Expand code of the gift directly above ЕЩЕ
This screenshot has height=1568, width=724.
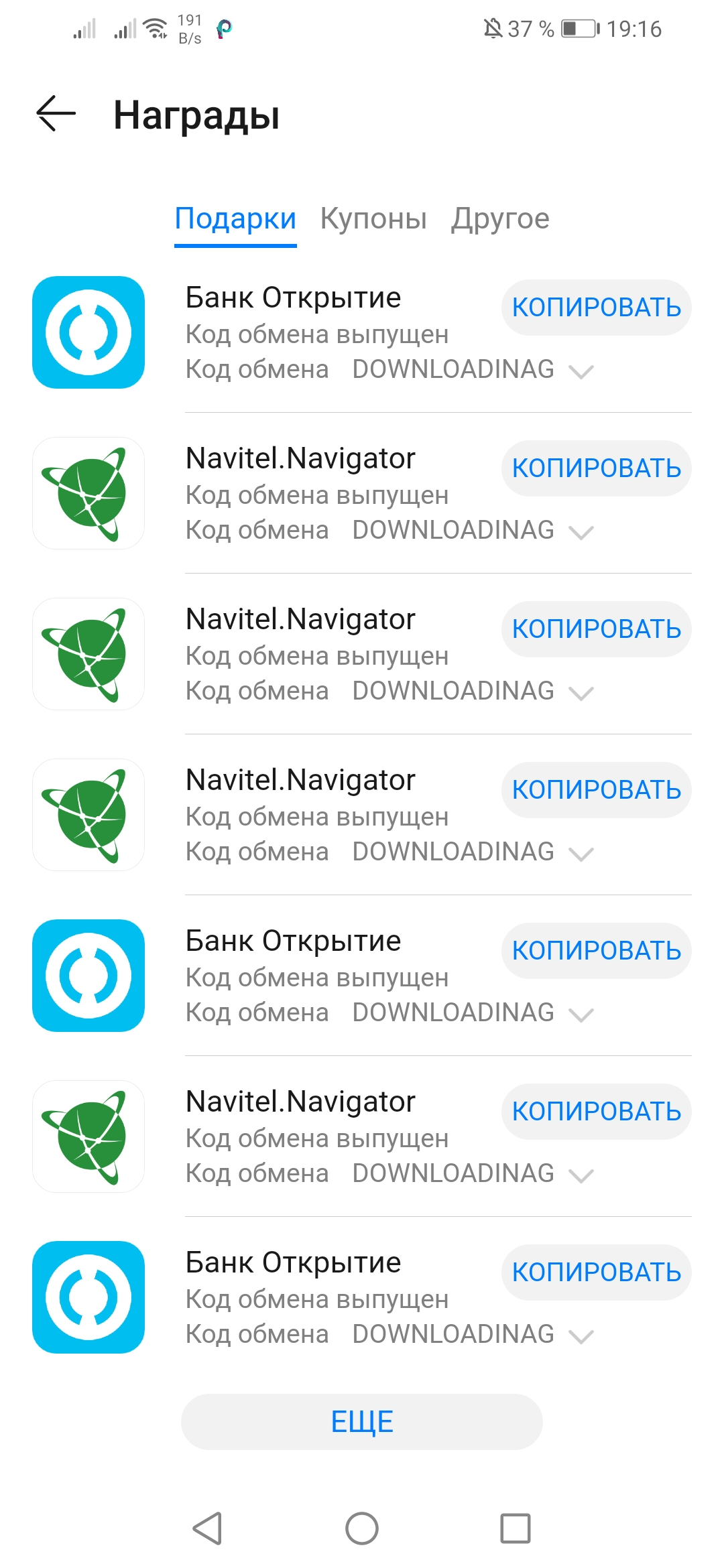tap(581, 1337)
